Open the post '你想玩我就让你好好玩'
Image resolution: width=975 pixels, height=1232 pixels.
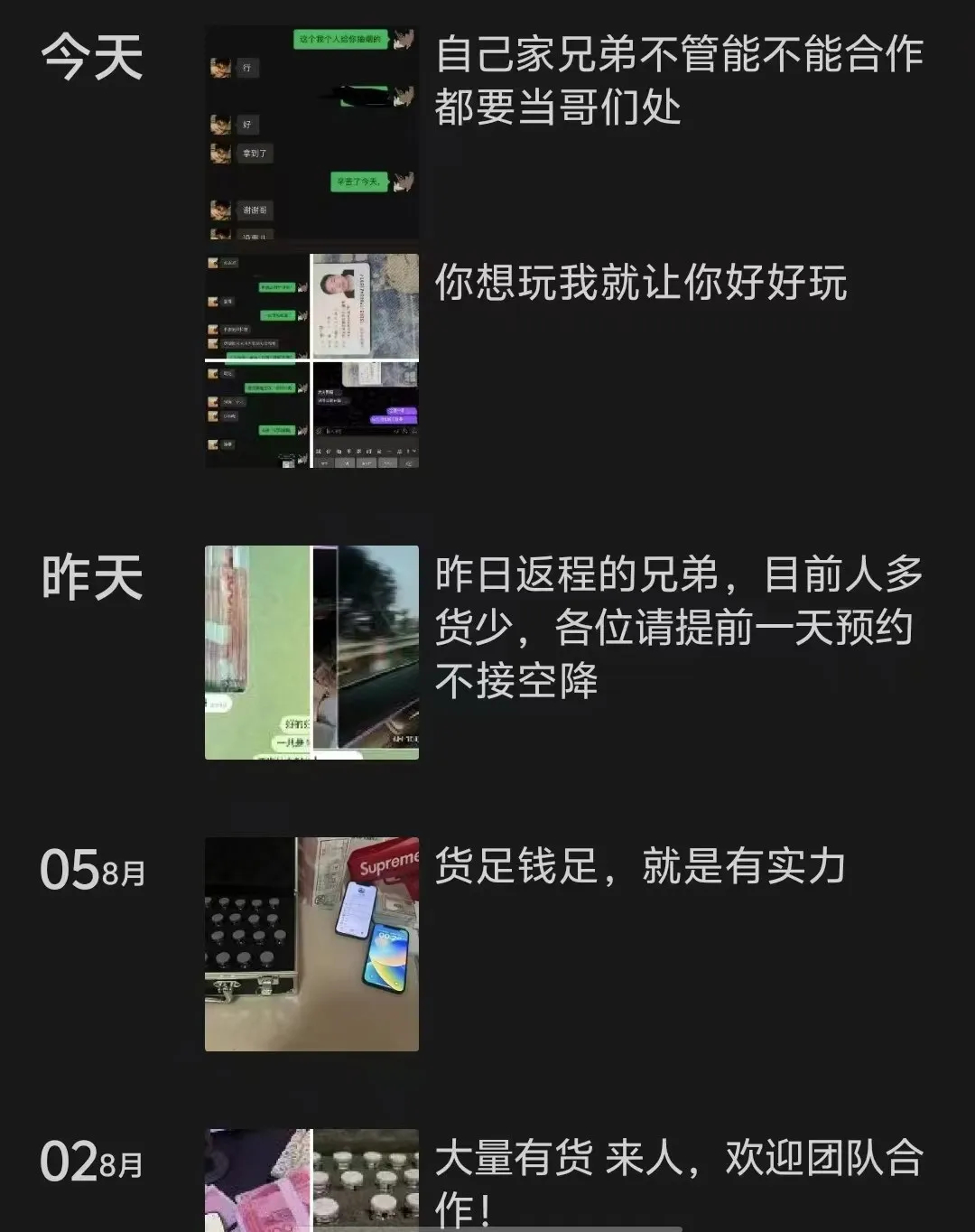311,360
